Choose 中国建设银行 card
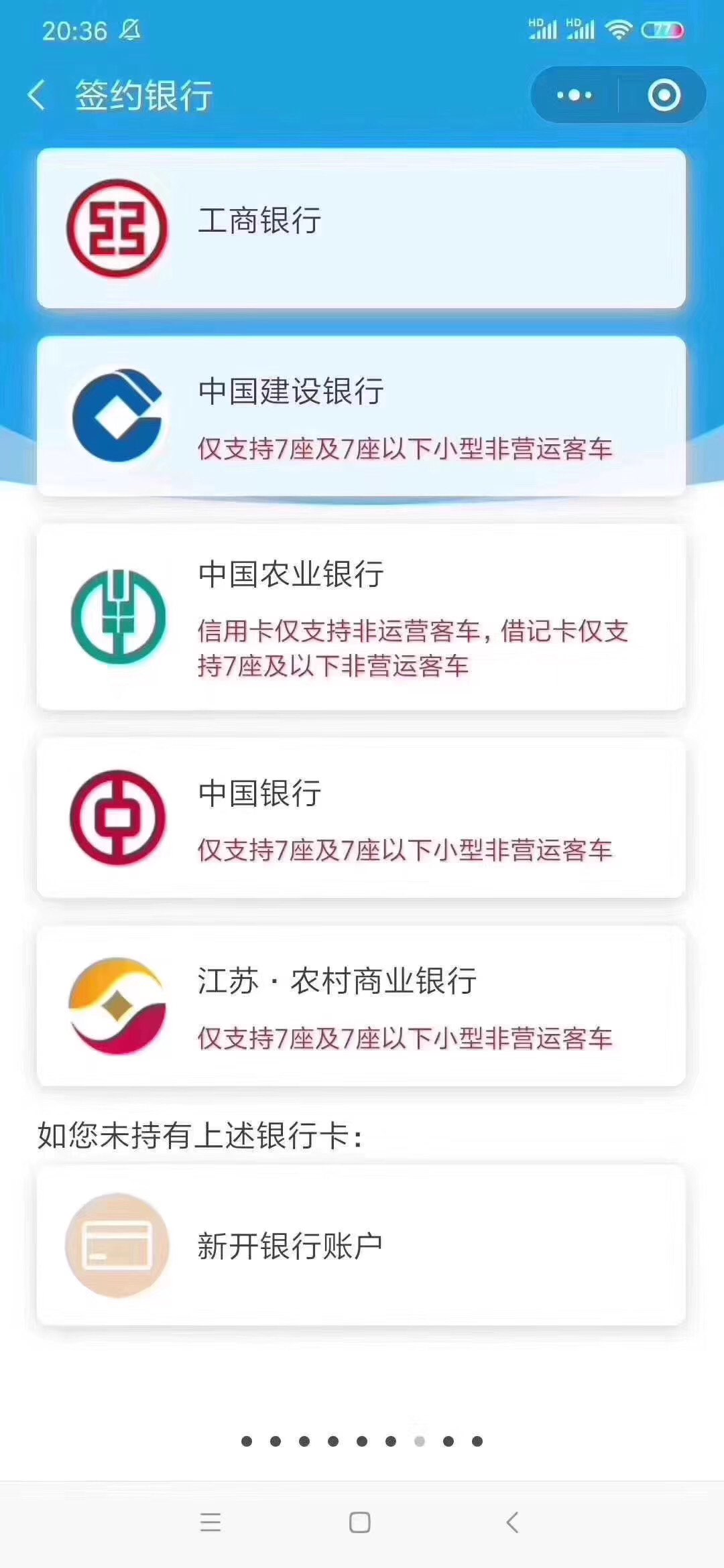Image resolution: width=724 pixels, height=1568 pixels. coord(361,416)
